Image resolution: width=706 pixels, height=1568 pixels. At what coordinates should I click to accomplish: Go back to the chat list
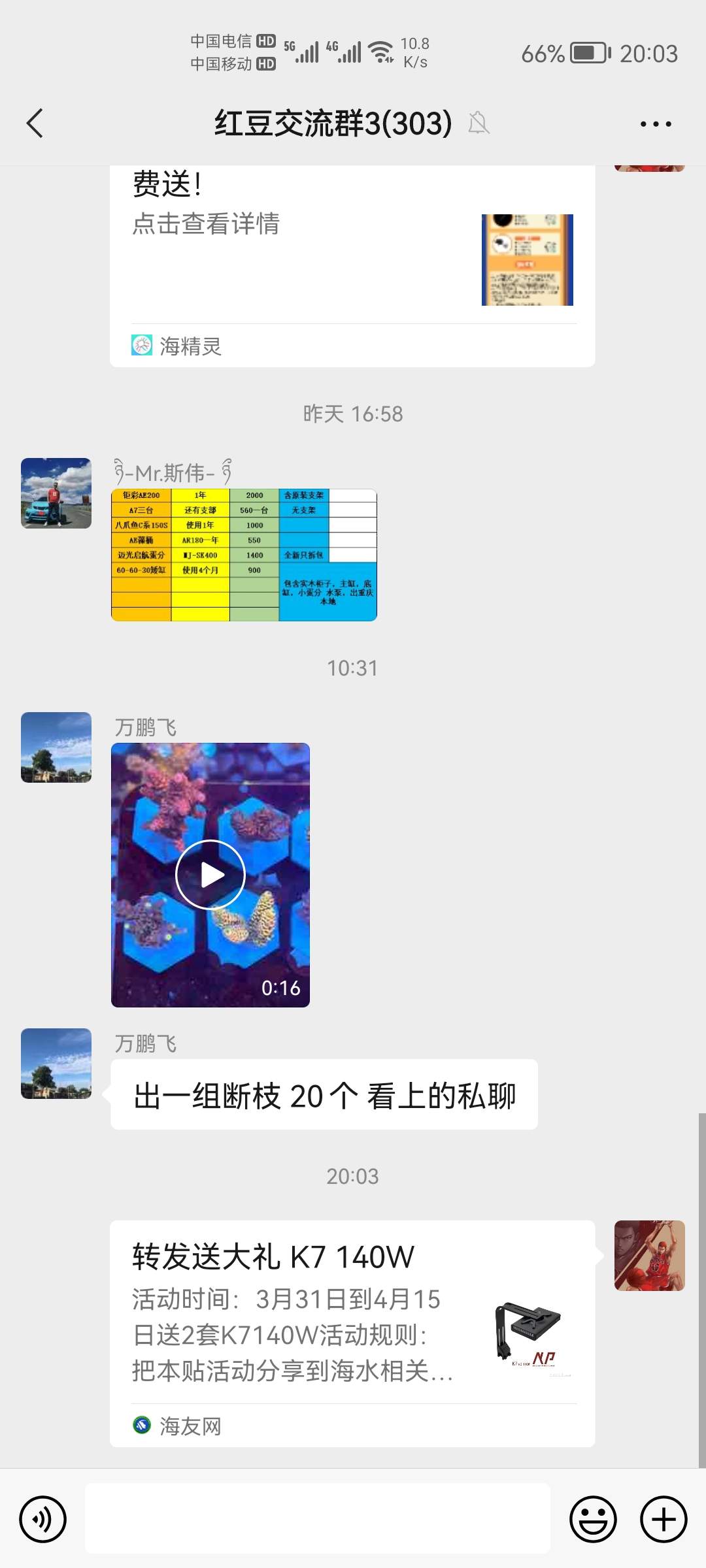(35, 123)
